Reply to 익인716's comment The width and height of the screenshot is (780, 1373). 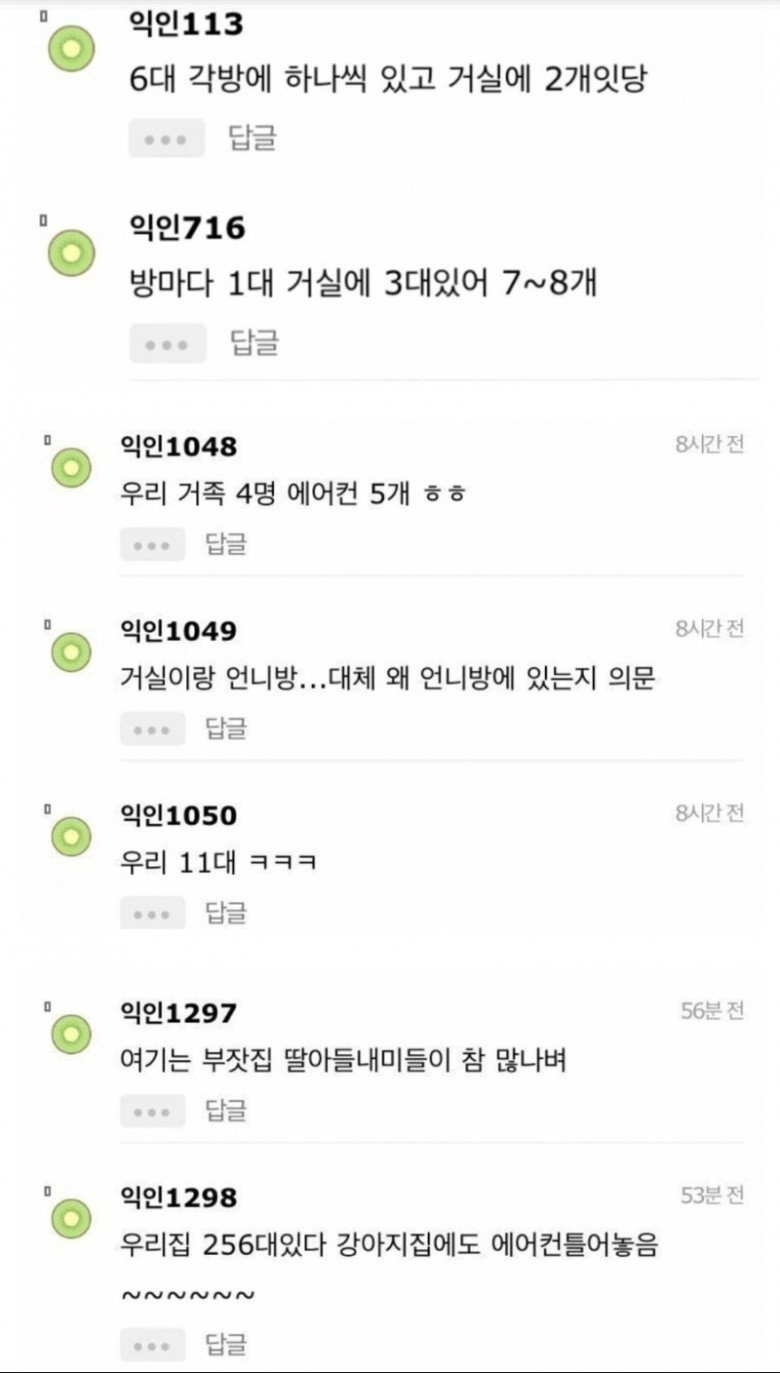click(x=254, y=343)
